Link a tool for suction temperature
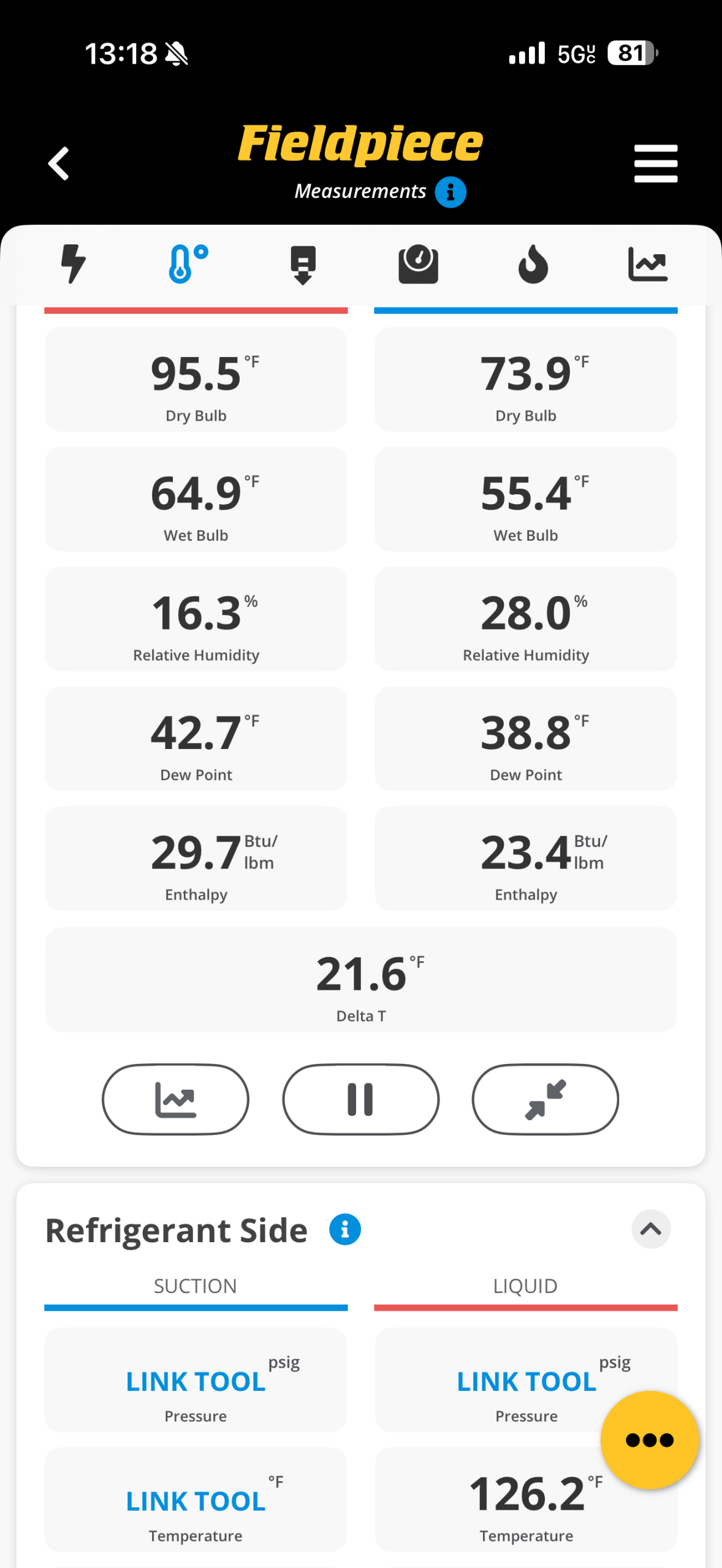Viewport: 722px width, 1568px height. coord(195,1501)
